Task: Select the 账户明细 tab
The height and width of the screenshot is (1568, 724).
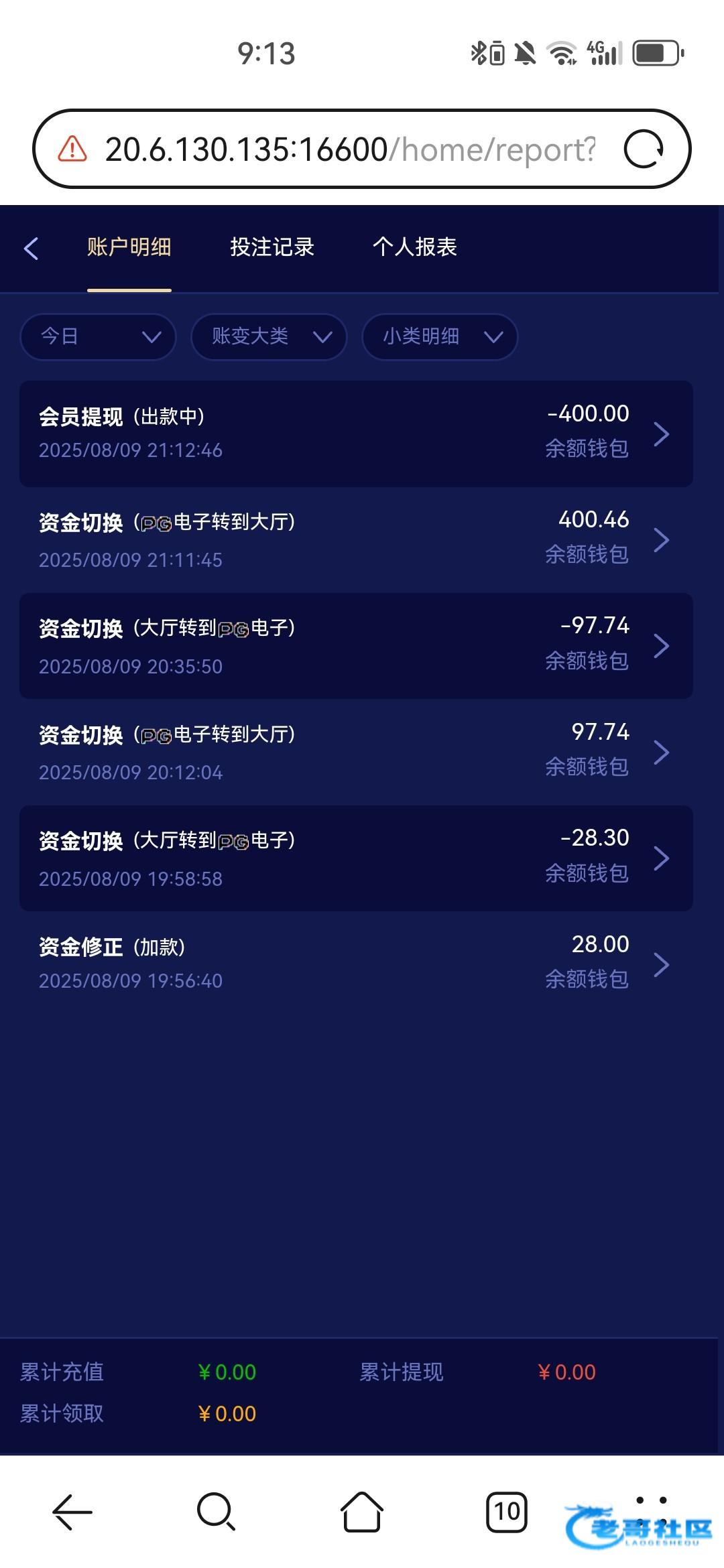Action: point(129,247)
